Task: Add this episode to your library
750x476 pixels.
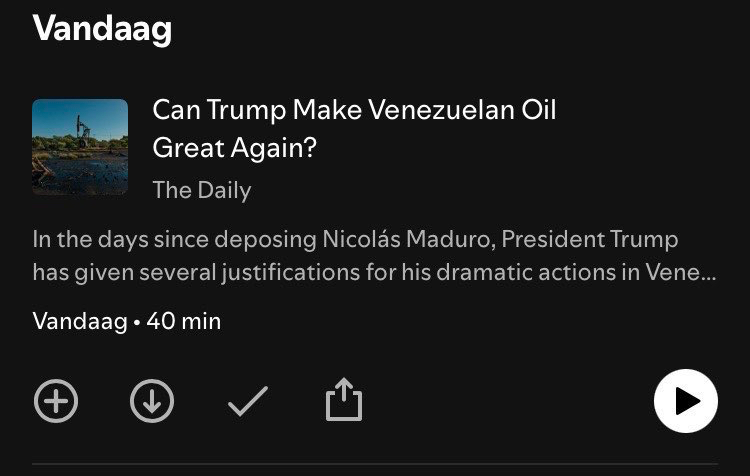Action: click(56, 401)
